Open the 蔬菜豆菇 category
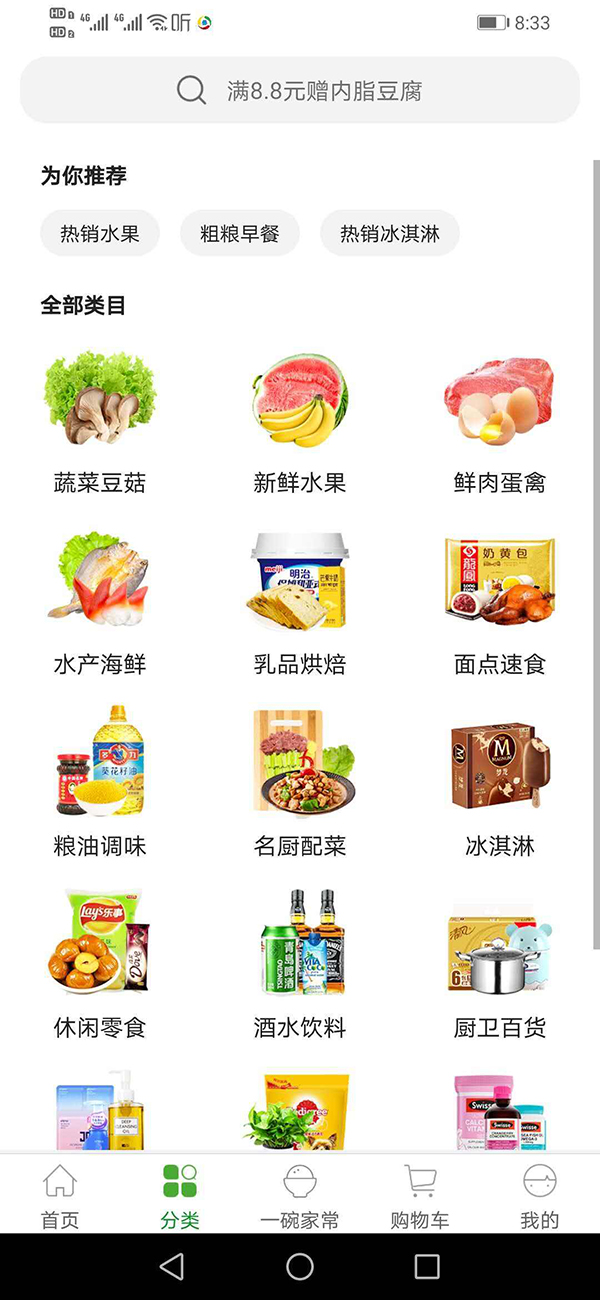This screenshot has width=600, height=1300. 100,422
